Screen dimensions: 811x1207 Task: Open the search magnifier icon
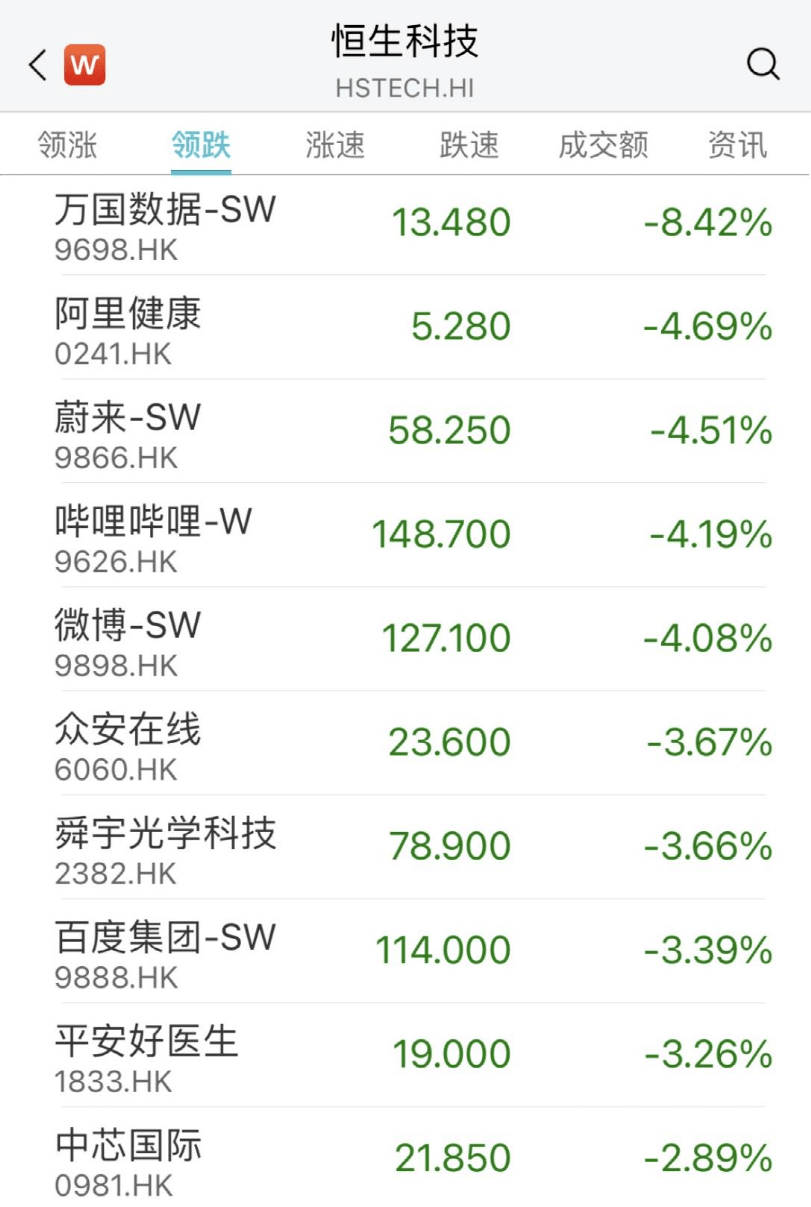[x=763, y=64]
